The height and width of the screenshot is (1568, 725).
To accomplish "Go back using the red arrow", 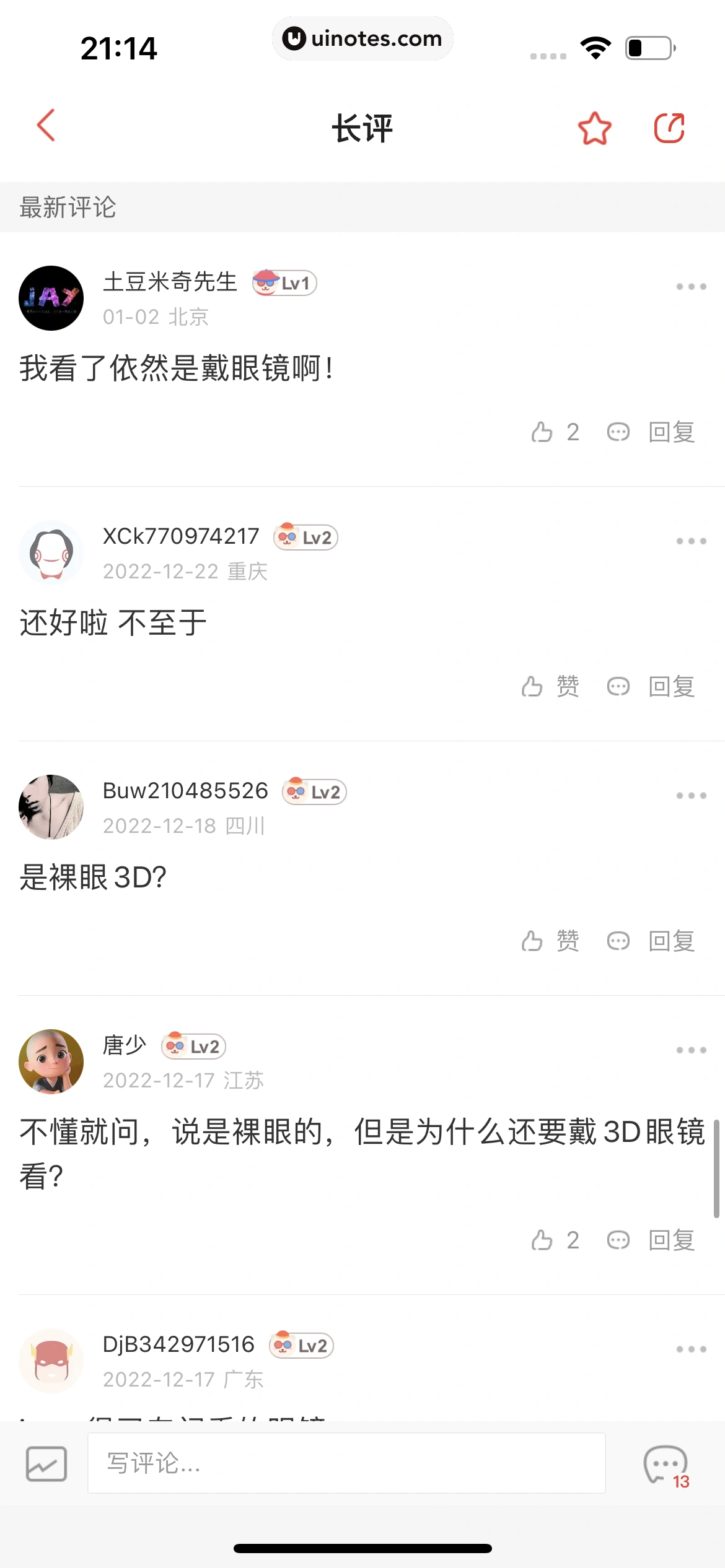I will point(46,126).
